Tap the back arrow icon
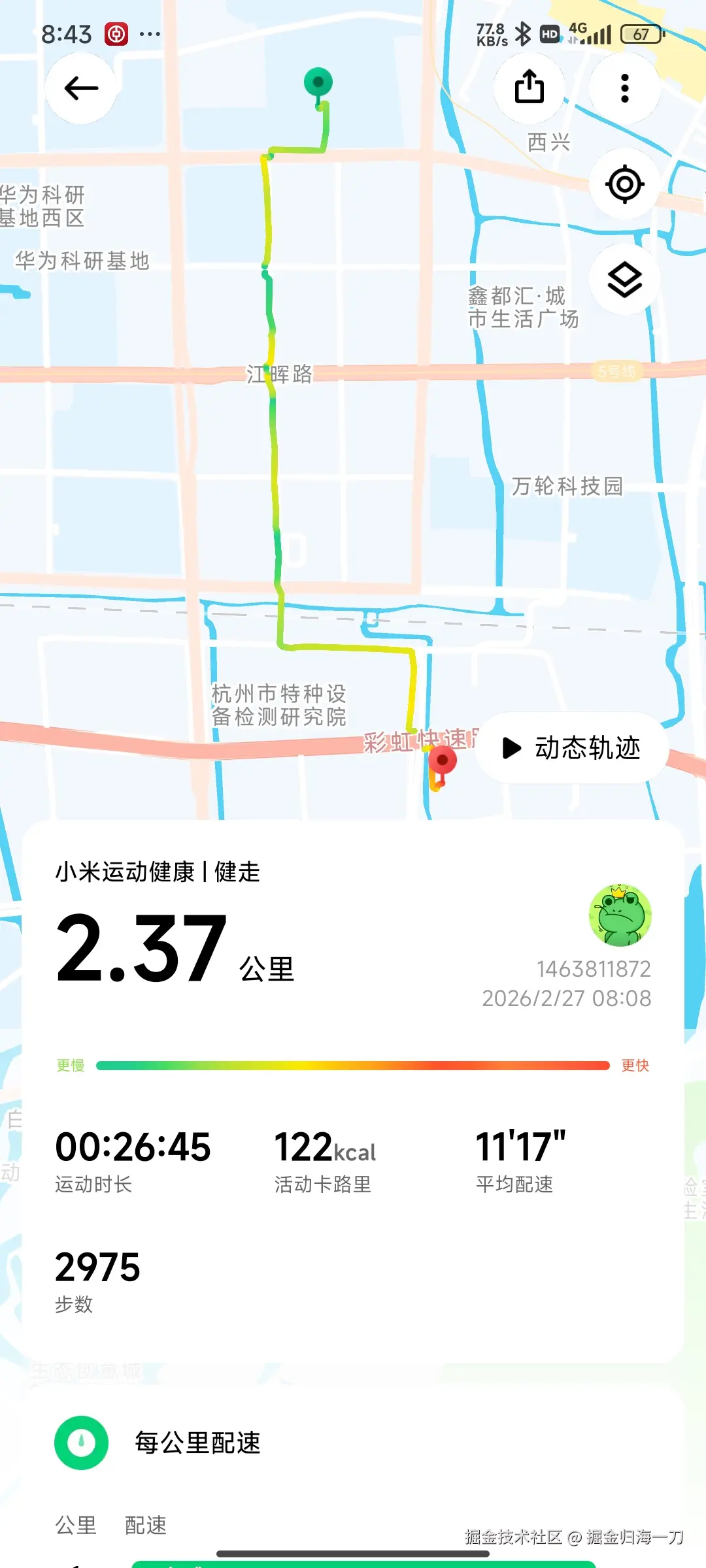This screenshot has width=706, height=1568. pyautogui.click(x=81, y=88)
